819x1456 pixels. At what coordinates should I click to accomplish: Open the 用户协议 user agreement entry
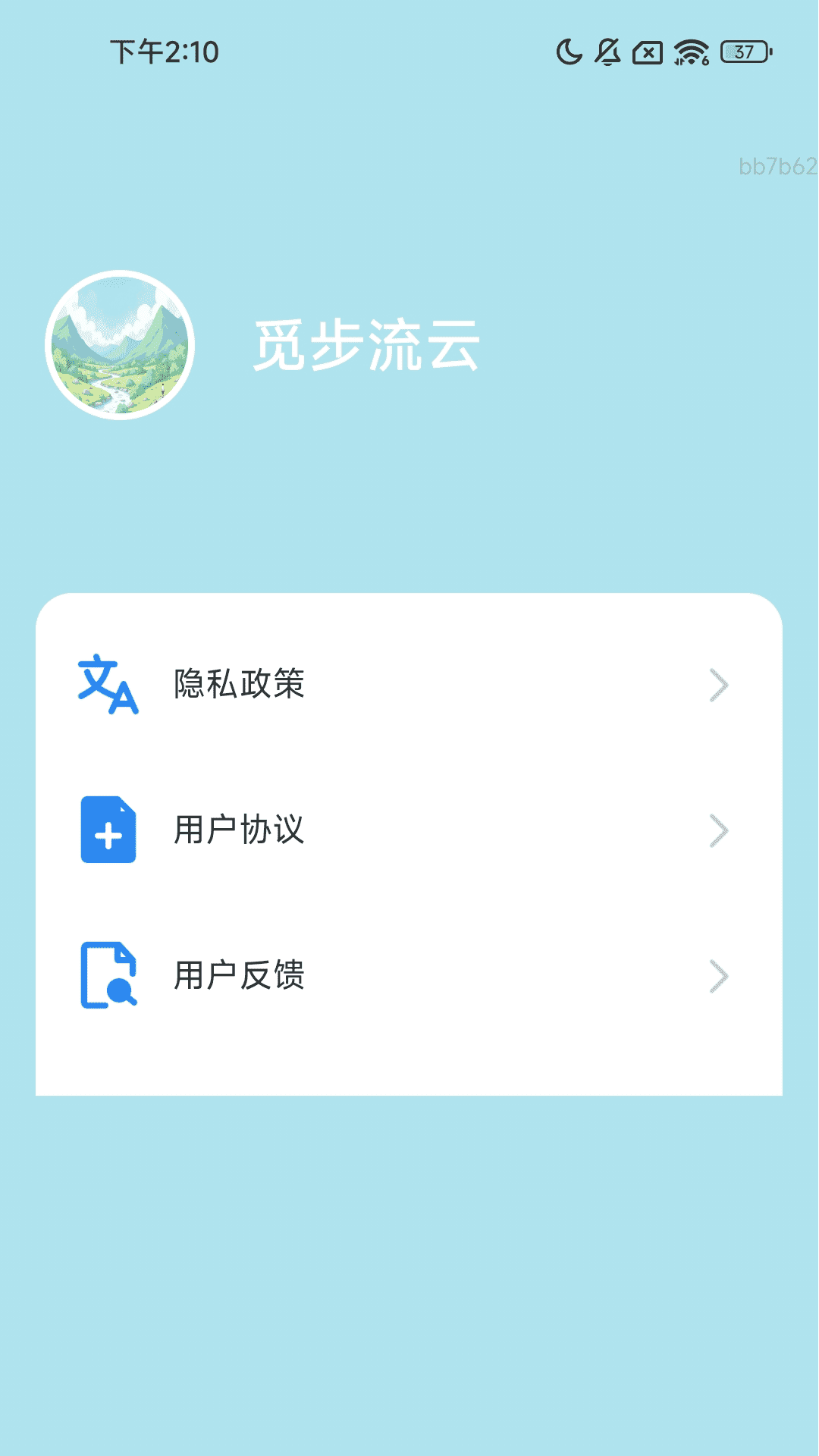(239, 830)
